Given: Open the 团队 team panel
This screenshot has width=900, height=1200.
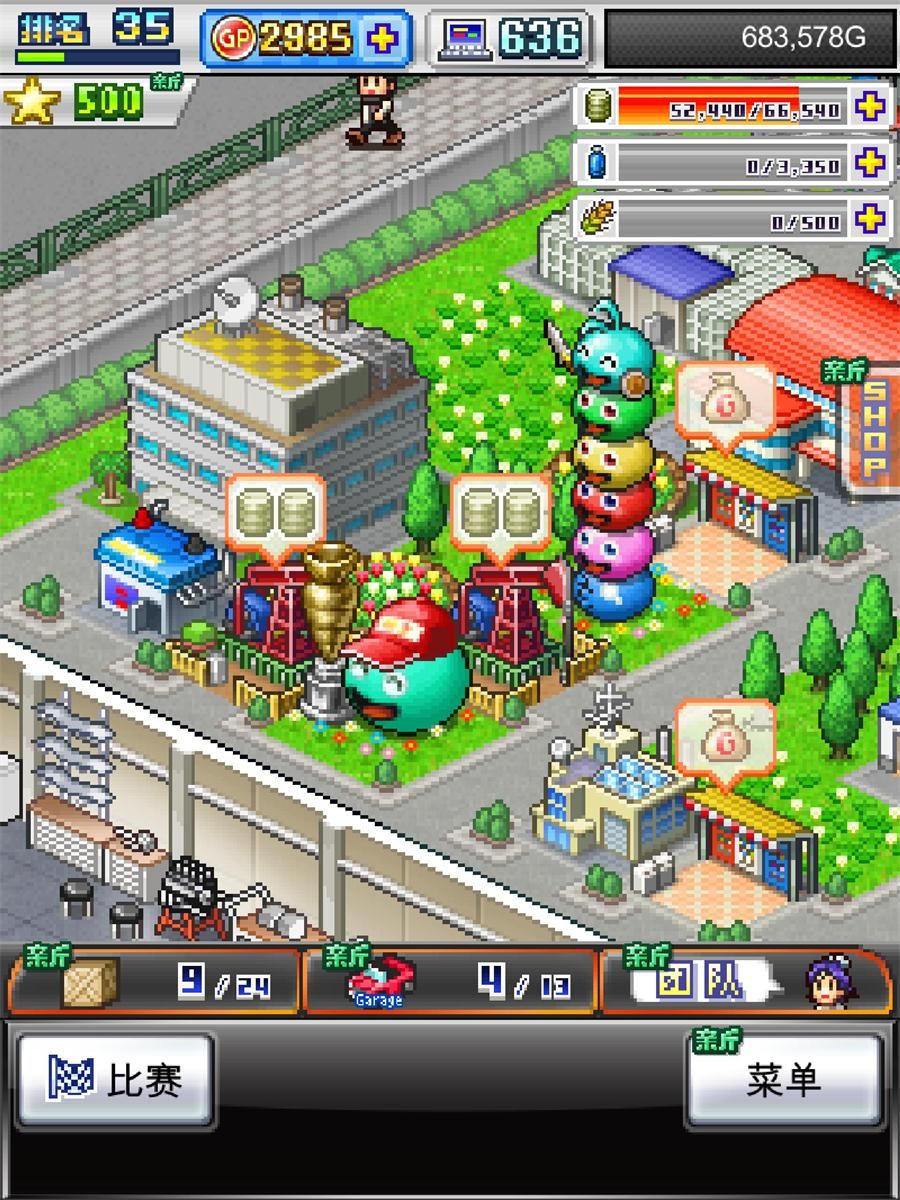Looking at the screenshot, I should [745, 982].
